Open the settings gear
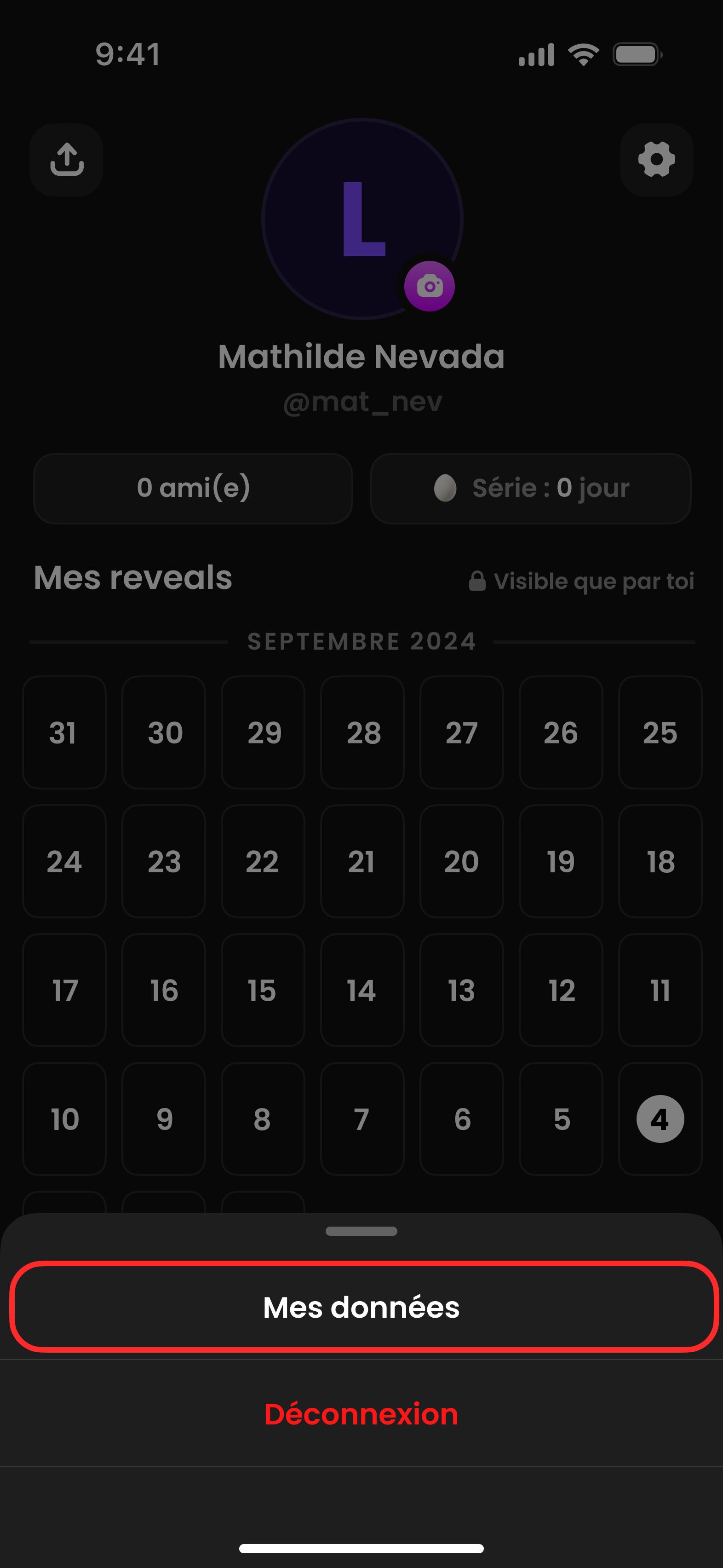Viewport: 723px width, 1568px height. coord(656,160)
